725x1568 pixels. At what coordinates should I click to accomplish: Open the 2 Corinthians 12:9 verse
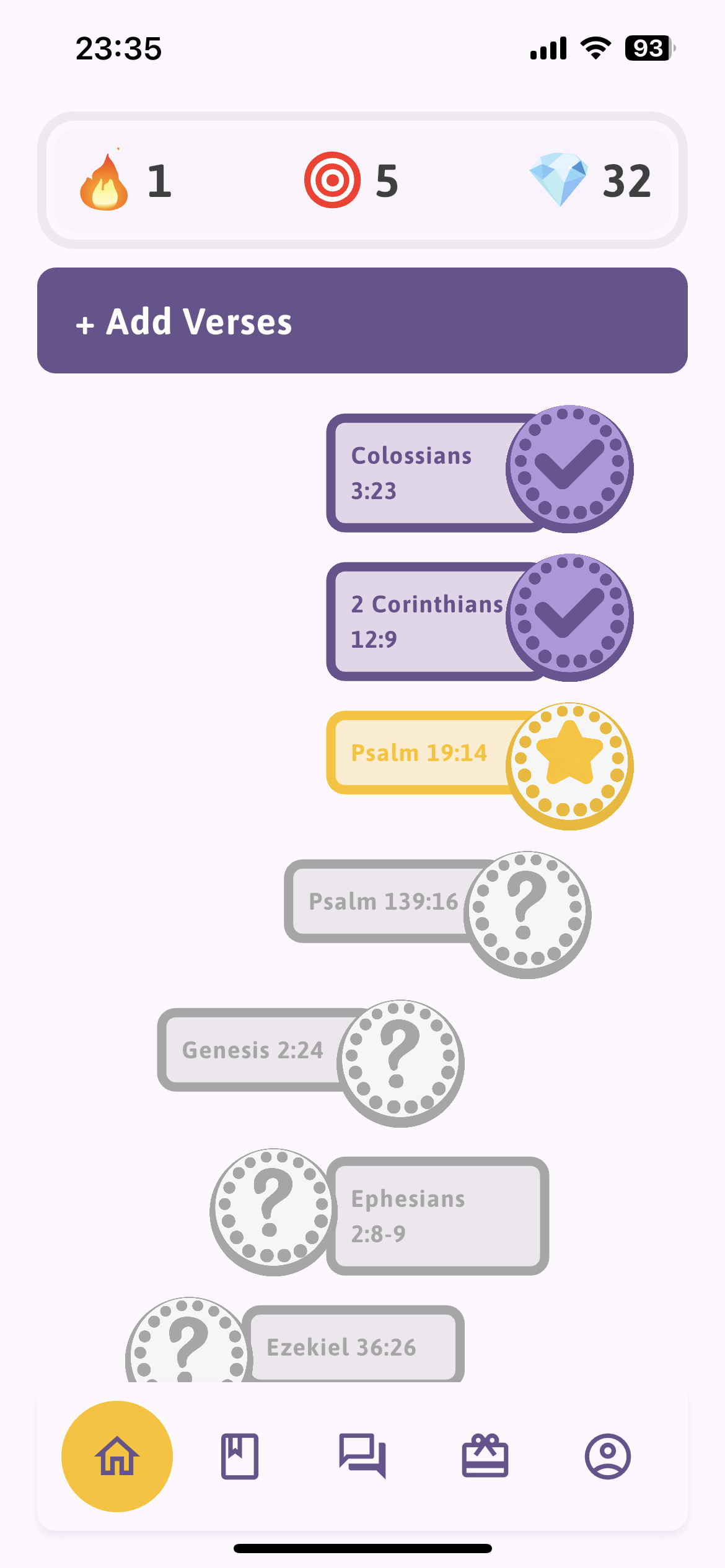pyautogui.click(x=434, y=621)
